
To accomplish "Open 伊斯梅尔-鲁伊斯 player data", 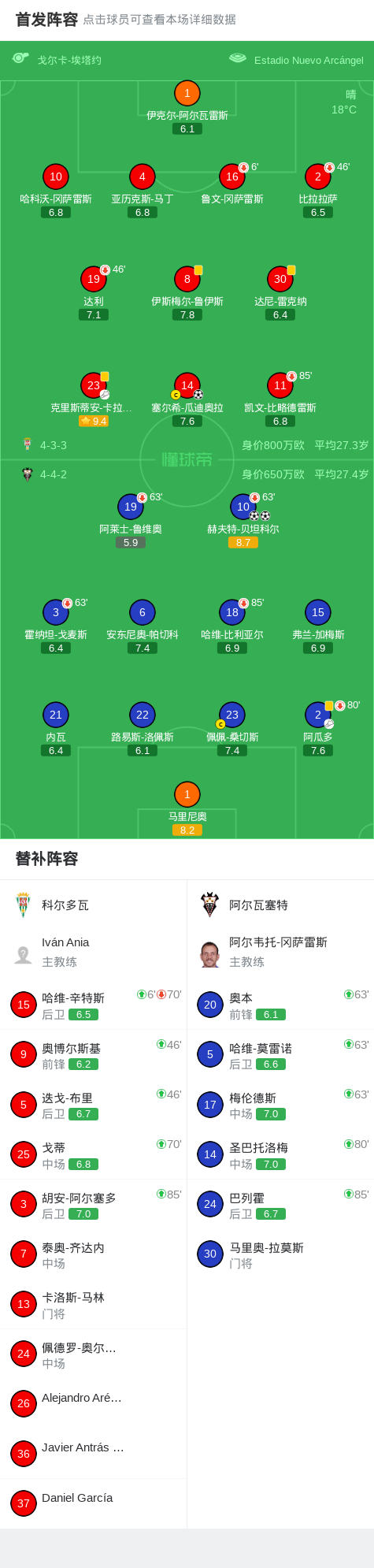I will point(187,293).
